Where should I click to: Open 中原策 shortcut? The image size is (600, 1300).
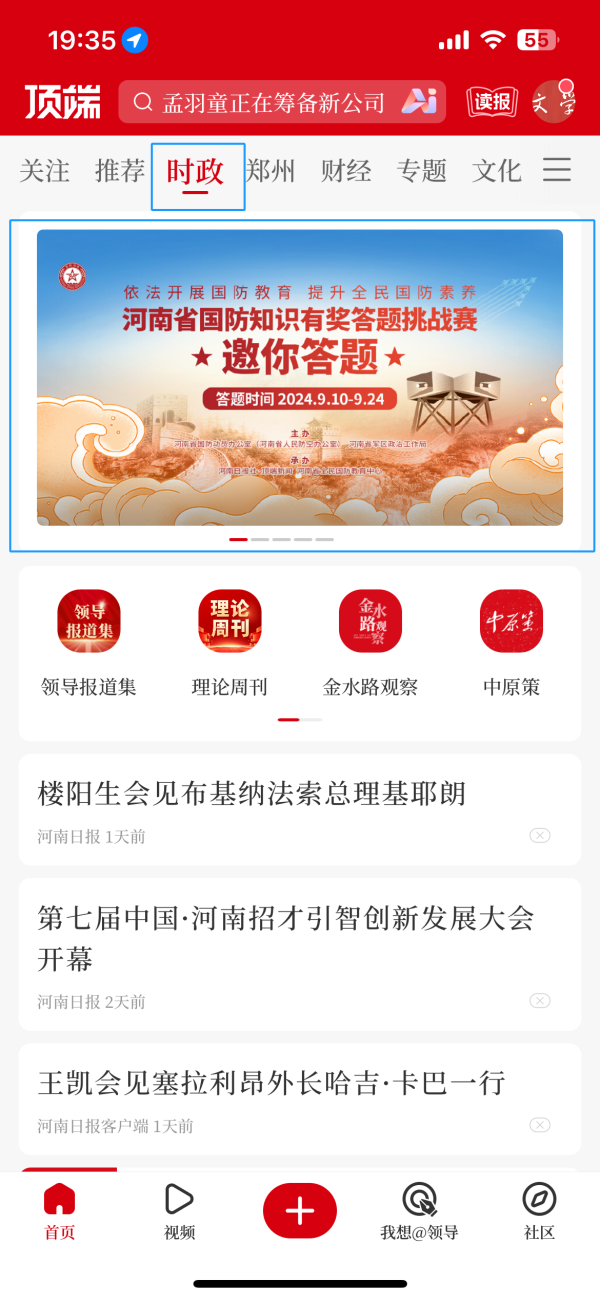click(x=511, y=642)
